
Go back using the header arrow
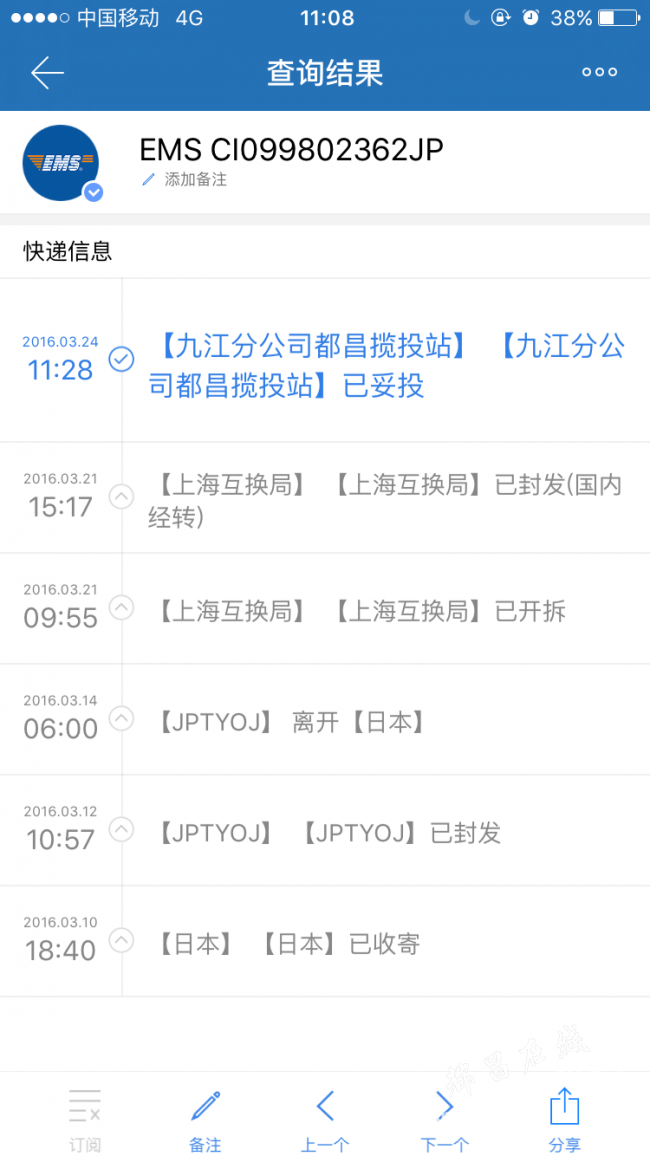(48, 72)
